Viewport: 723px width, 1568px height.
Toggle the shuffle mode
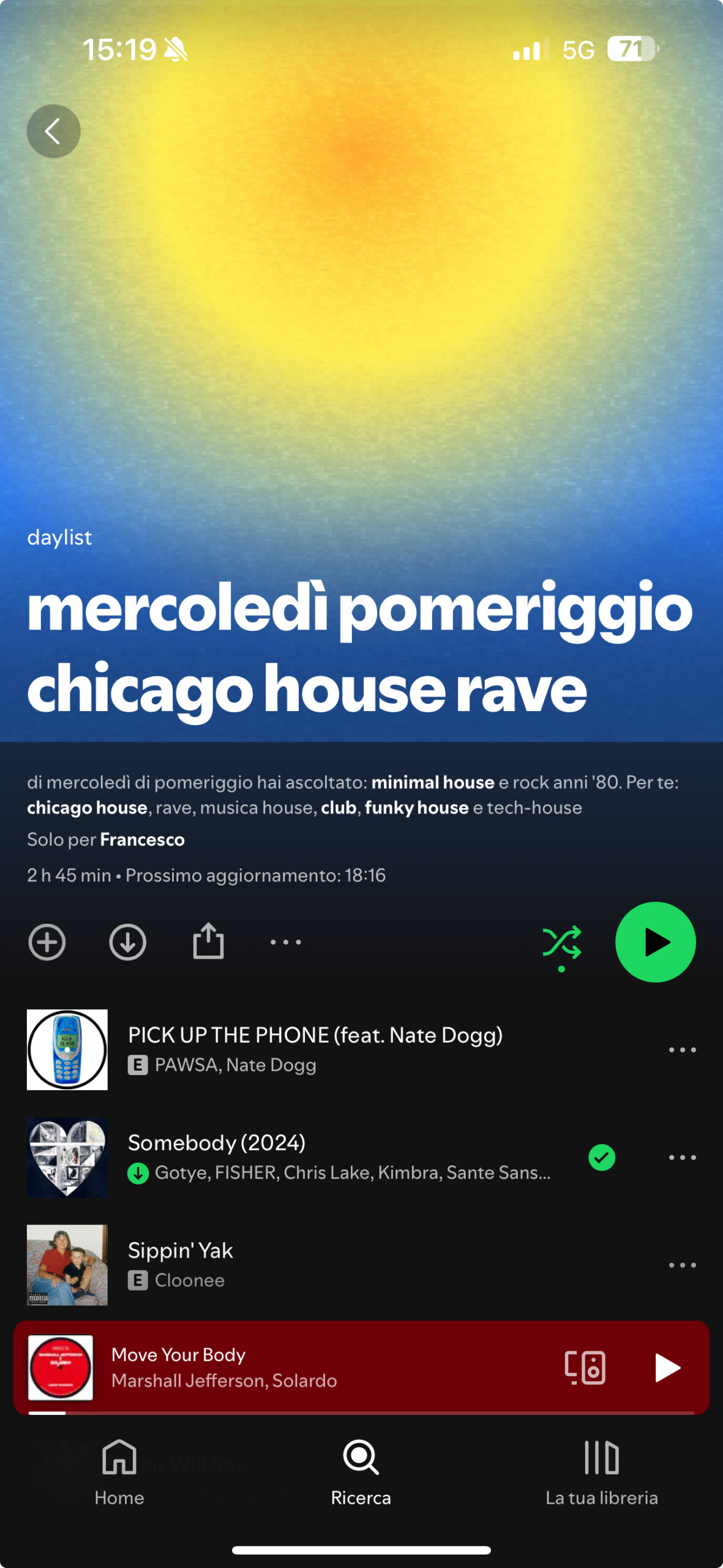point(561,943)
